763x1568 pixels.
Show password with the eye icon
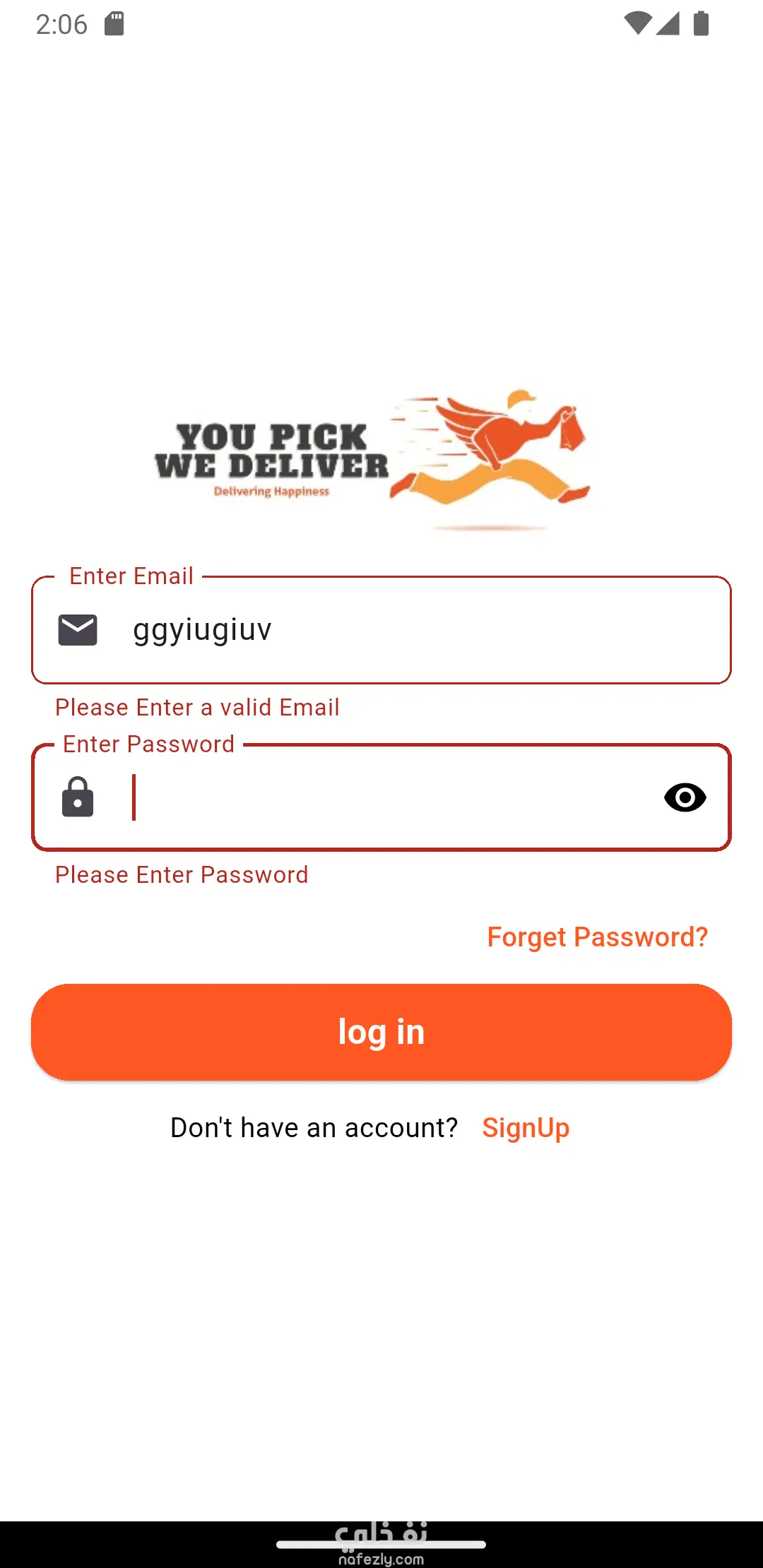pos(685,798)
